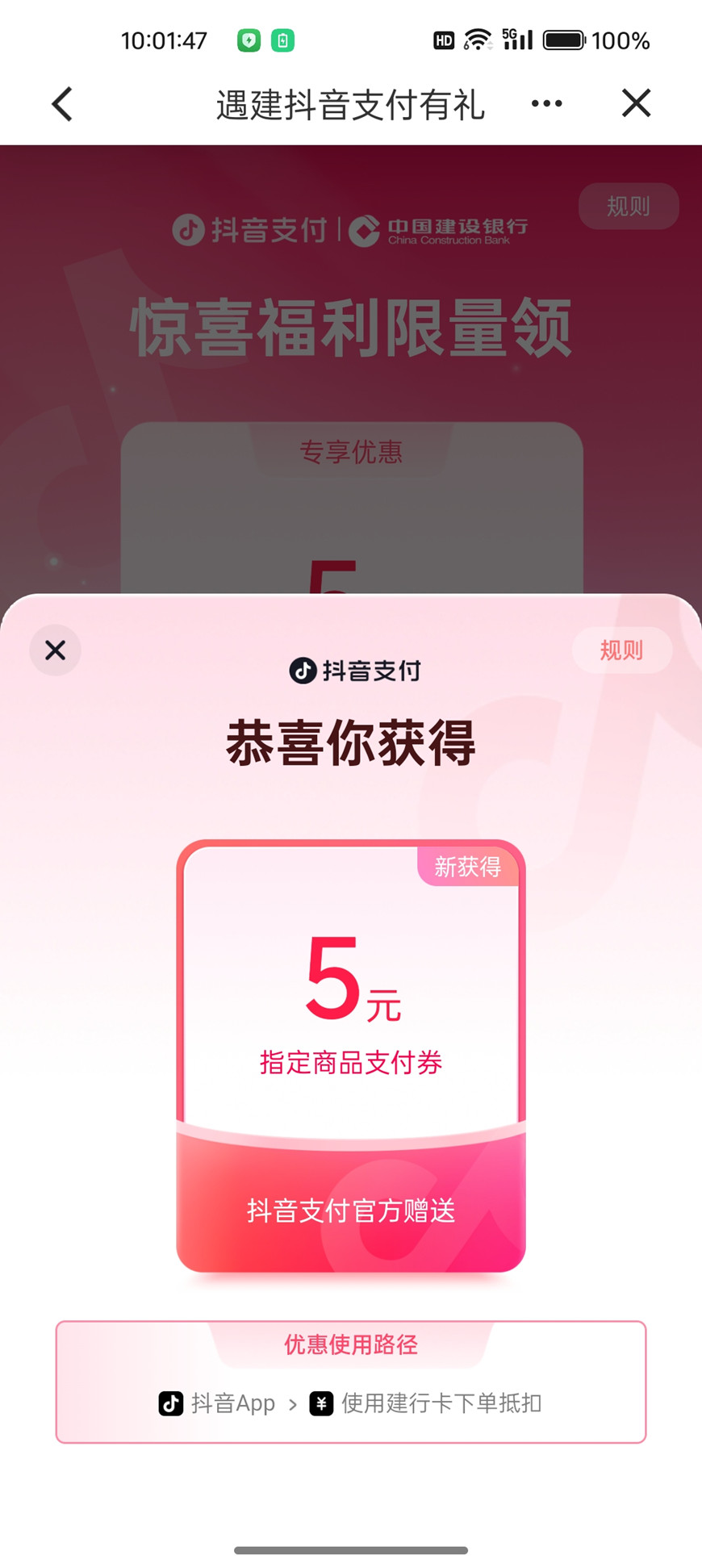The height and width of the screenshot is (1568, 702).
Task: Close the page with the top-right X
Action: coord(636,103)
